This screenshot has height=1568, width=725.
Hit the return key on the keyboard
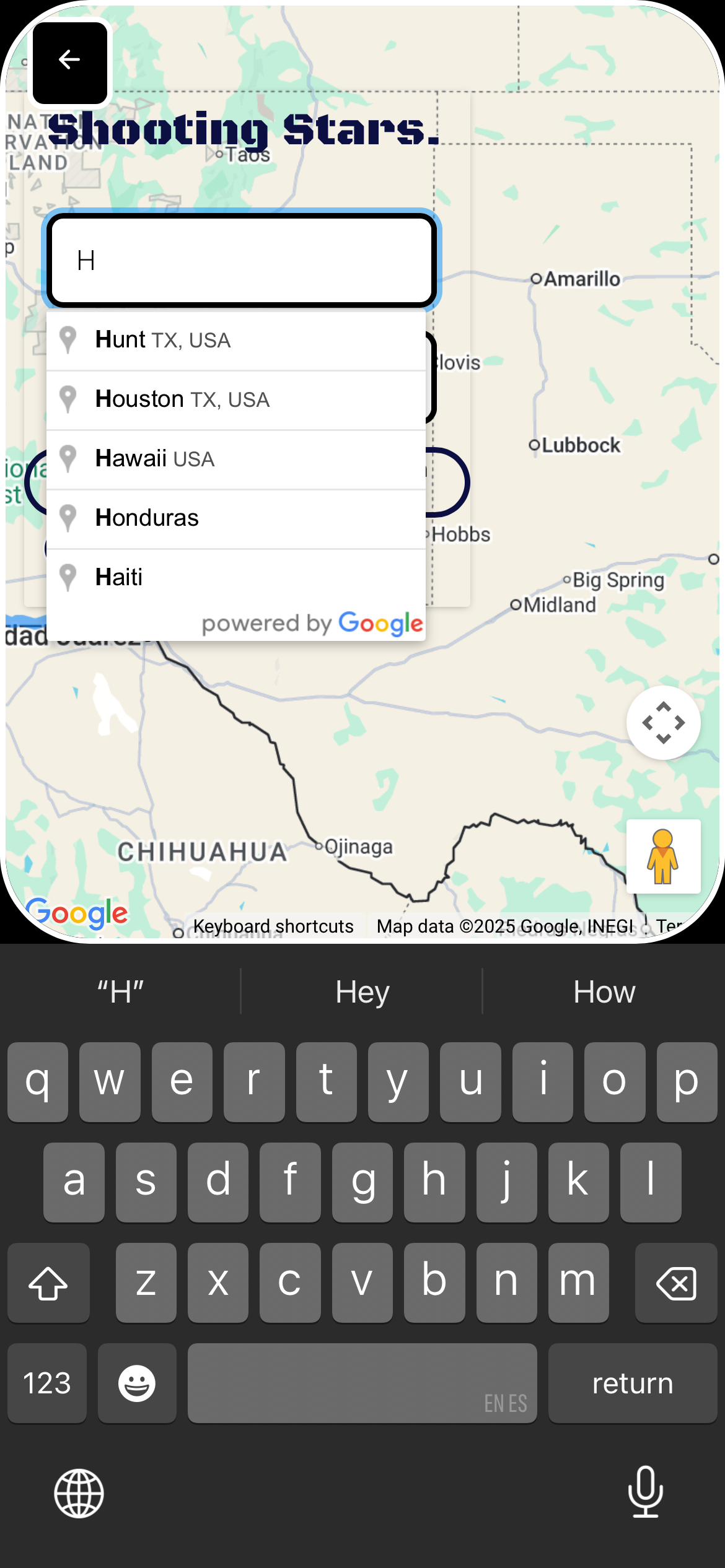pos(632,1383)
